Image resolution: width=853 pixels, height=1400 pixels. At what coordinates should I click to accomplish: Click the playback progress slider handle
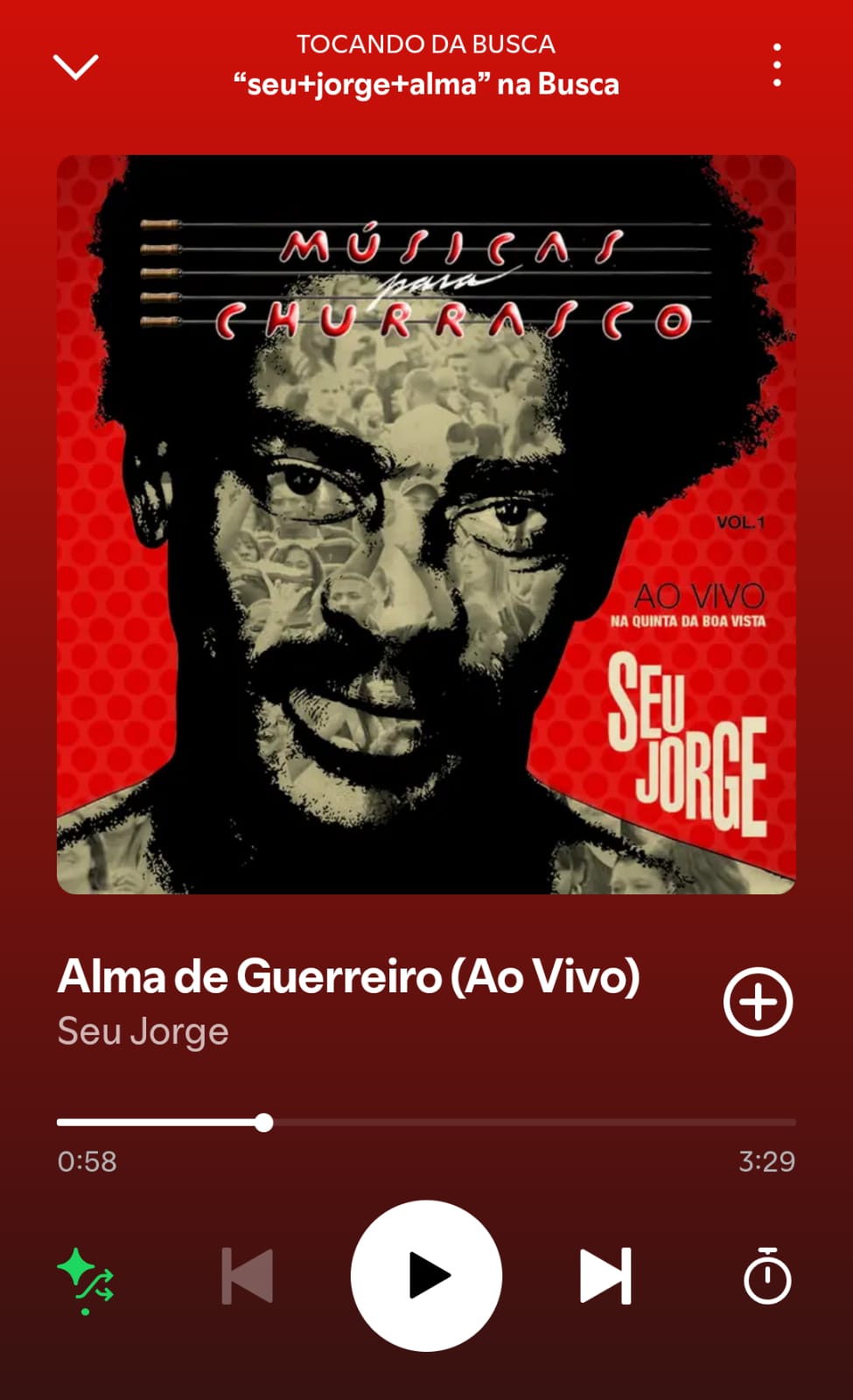tap(265, 1122)
